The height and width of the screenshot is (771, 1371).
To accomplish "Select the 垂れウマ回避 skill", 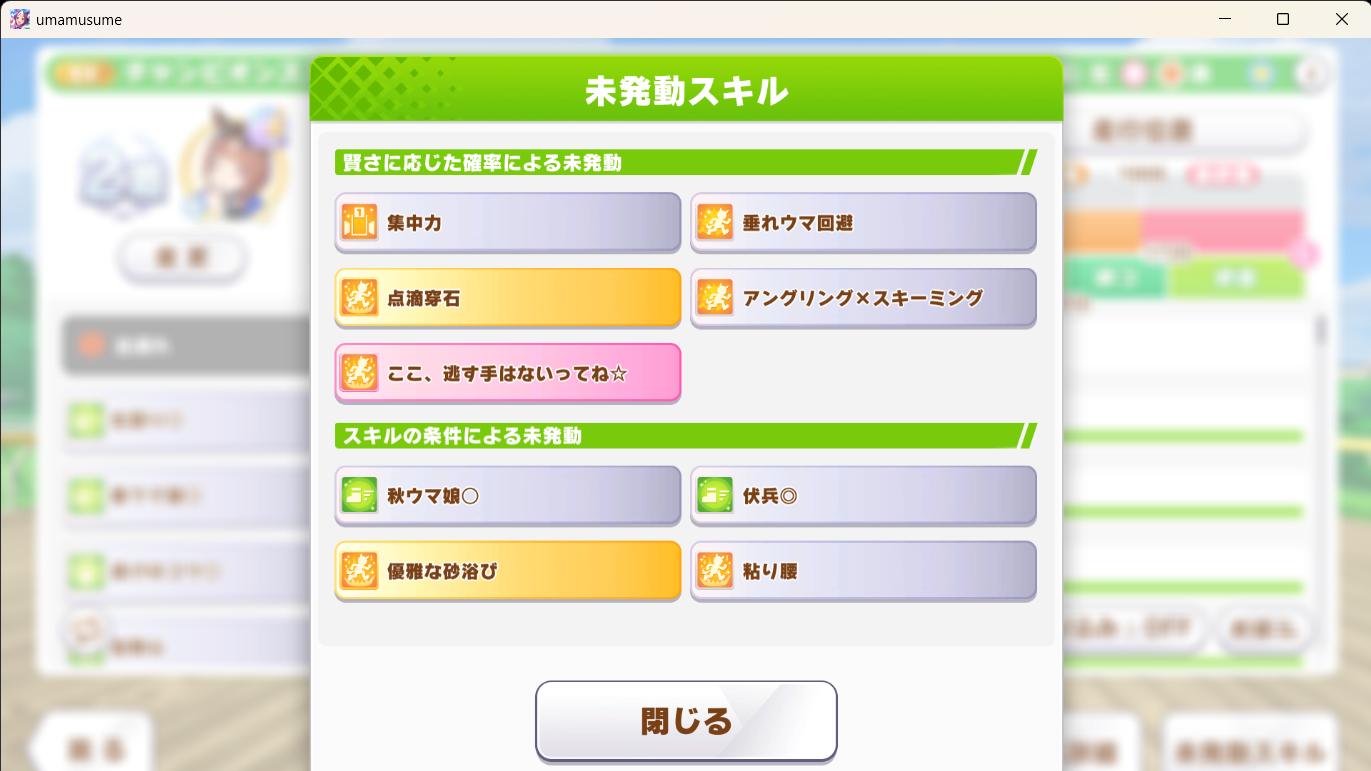I will (863, 222).
